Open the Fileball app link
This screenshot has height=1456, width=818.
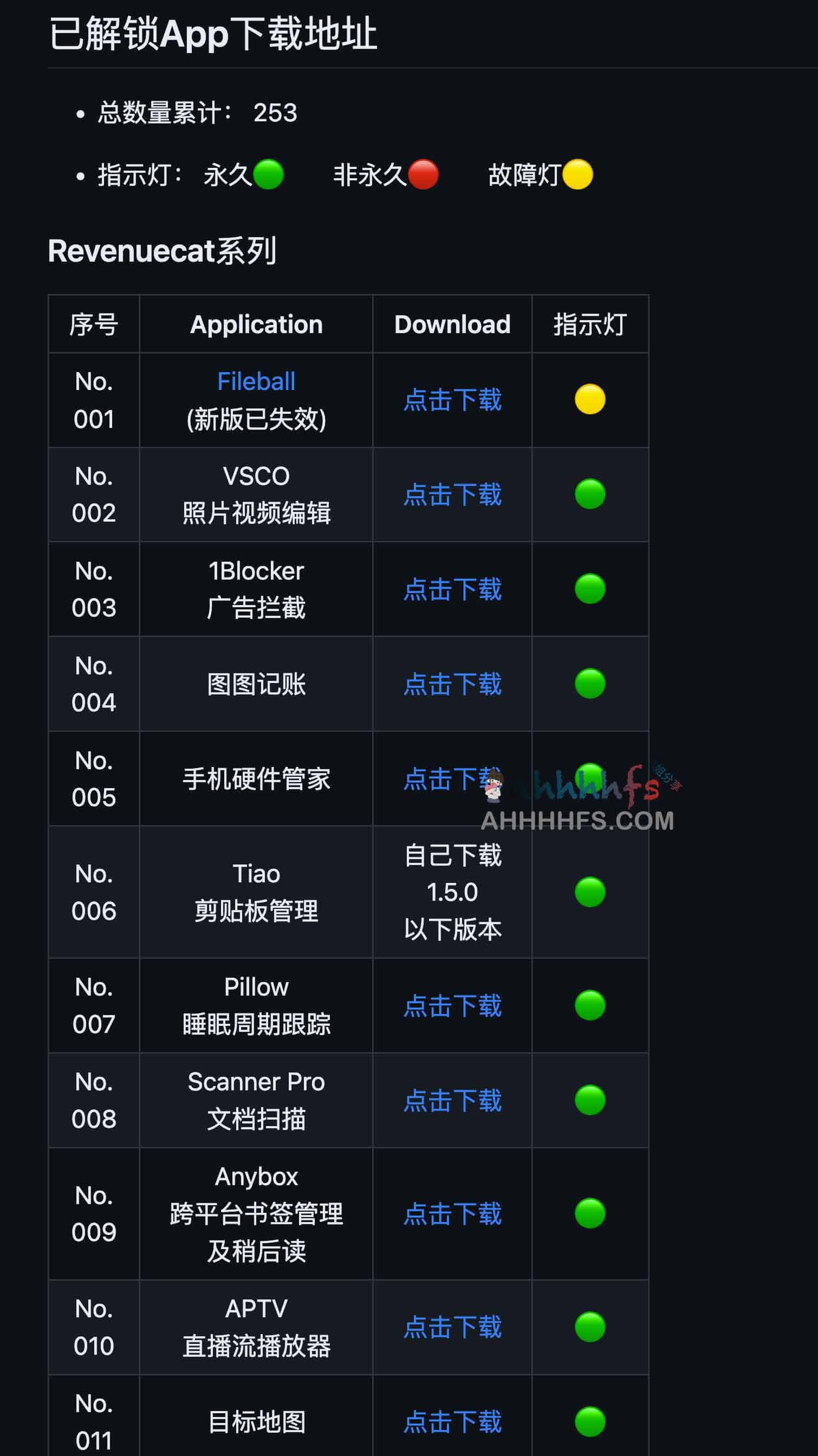click(x=256, y=381)
